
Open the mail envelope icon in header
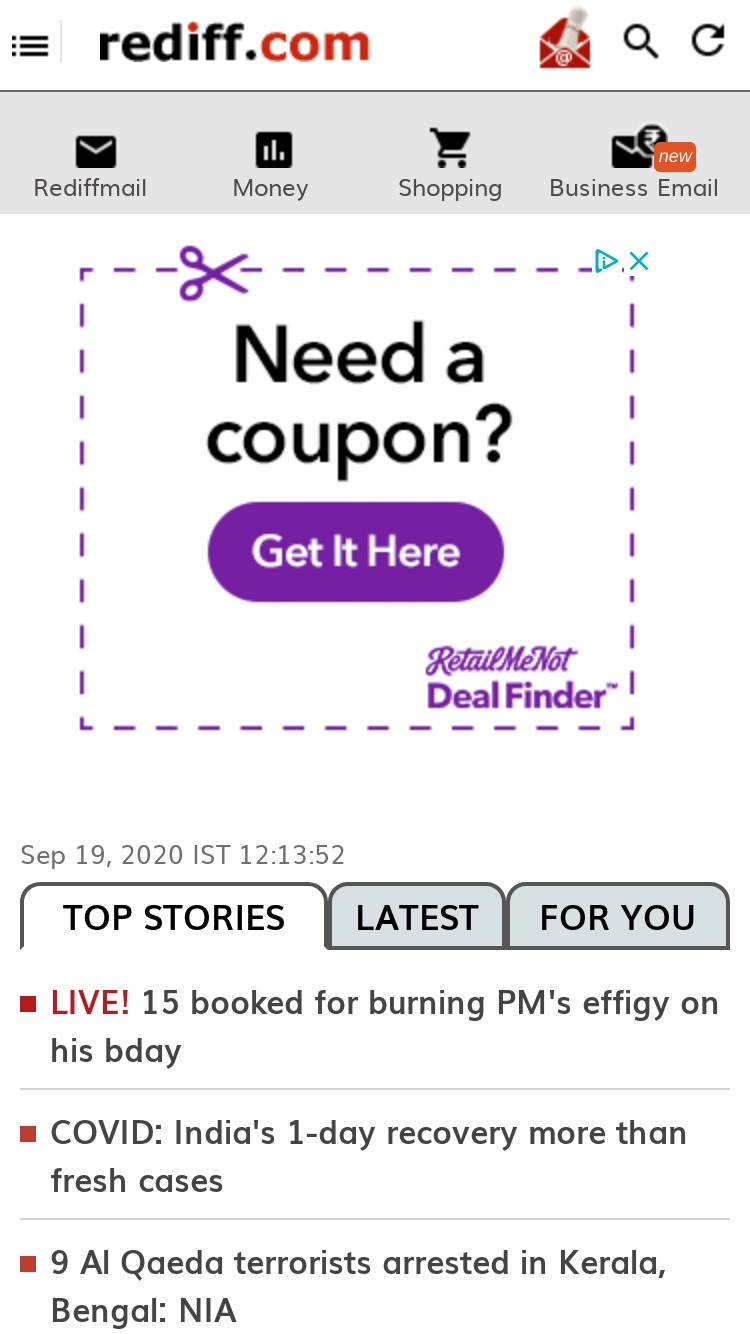click(565, 40)
